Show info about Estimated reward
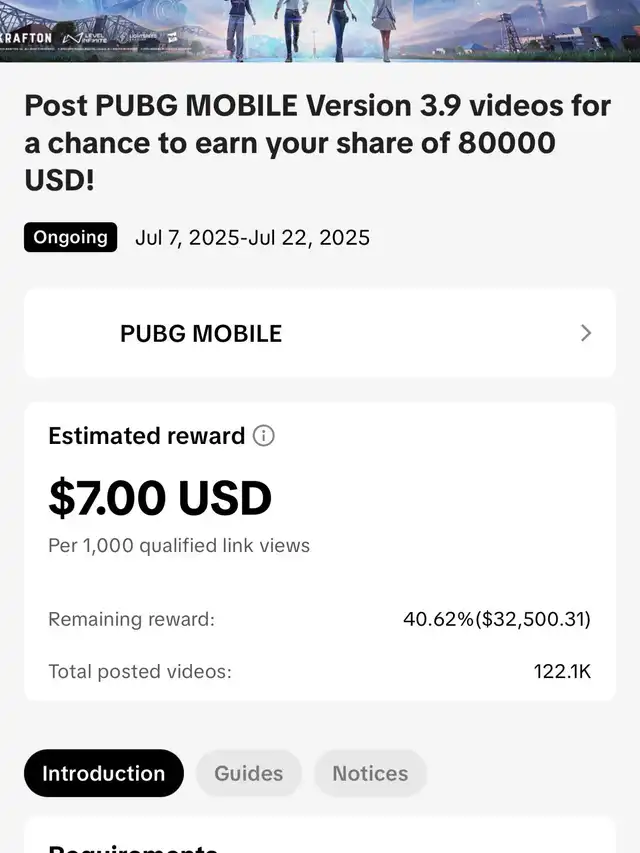The image size is (640, 853). 264,436
